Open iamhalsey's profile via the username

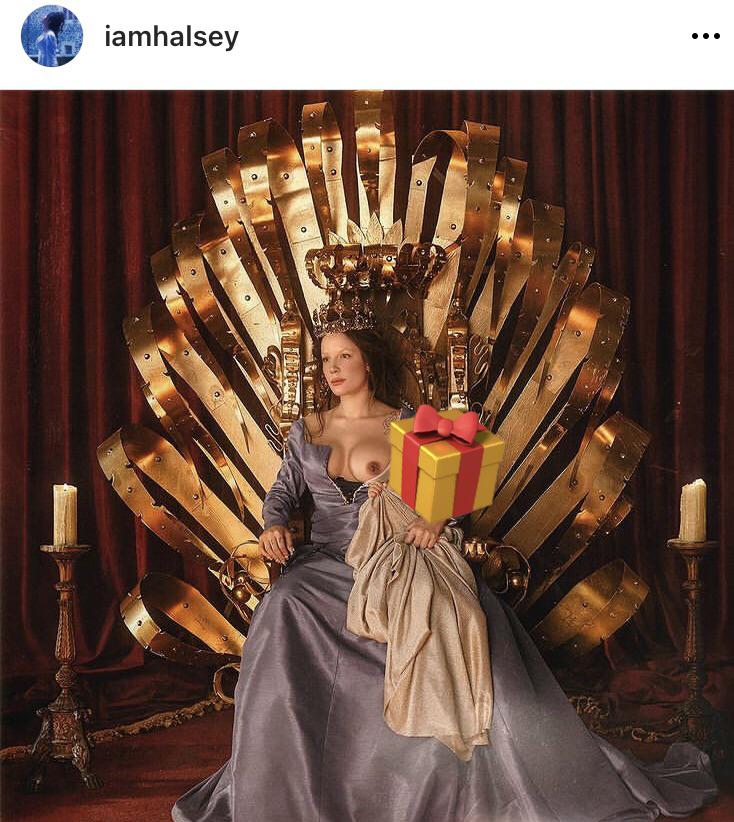click(171, 37)
